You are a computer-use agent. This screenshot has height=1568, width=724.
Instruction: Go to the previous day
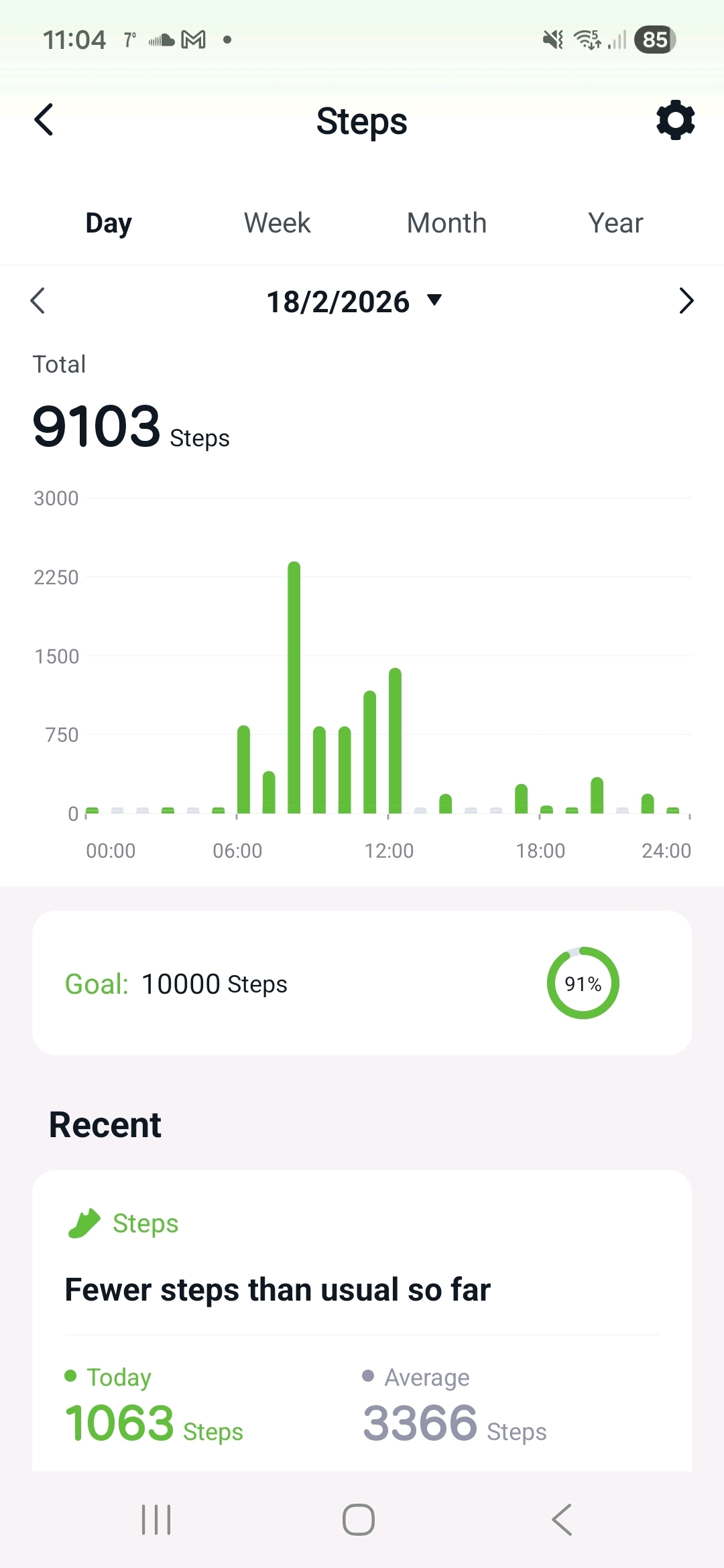(x=38, y=301)
